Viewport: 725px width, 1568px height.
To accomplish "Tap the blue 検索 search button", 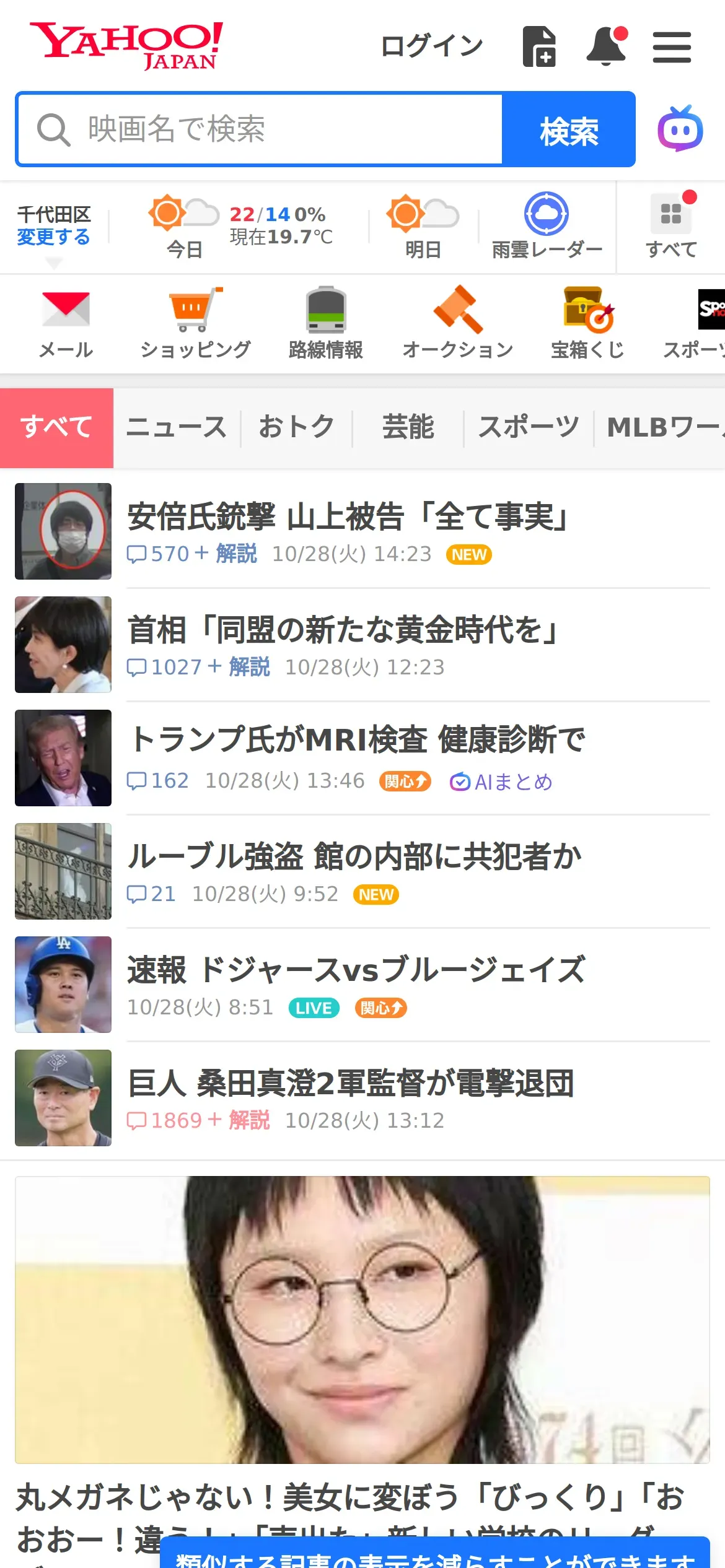I will (568, 129).
